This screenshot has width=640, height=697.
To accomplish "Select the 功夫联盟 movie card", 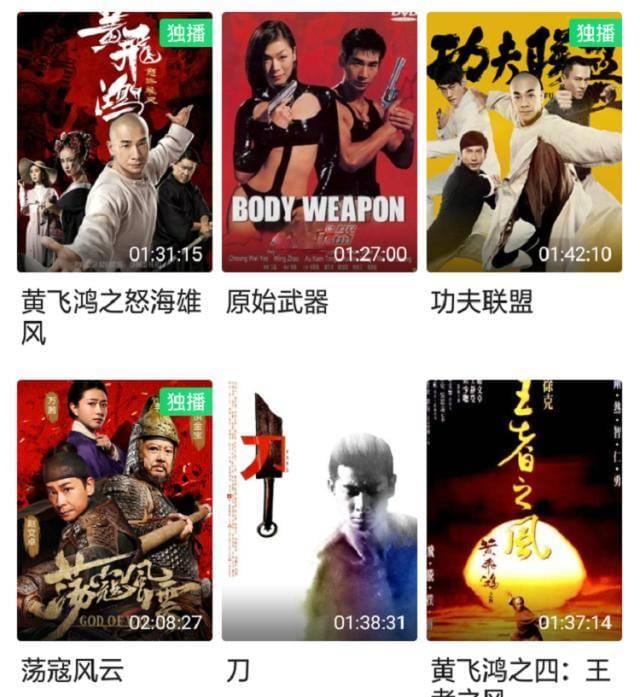I will [524, 142].
